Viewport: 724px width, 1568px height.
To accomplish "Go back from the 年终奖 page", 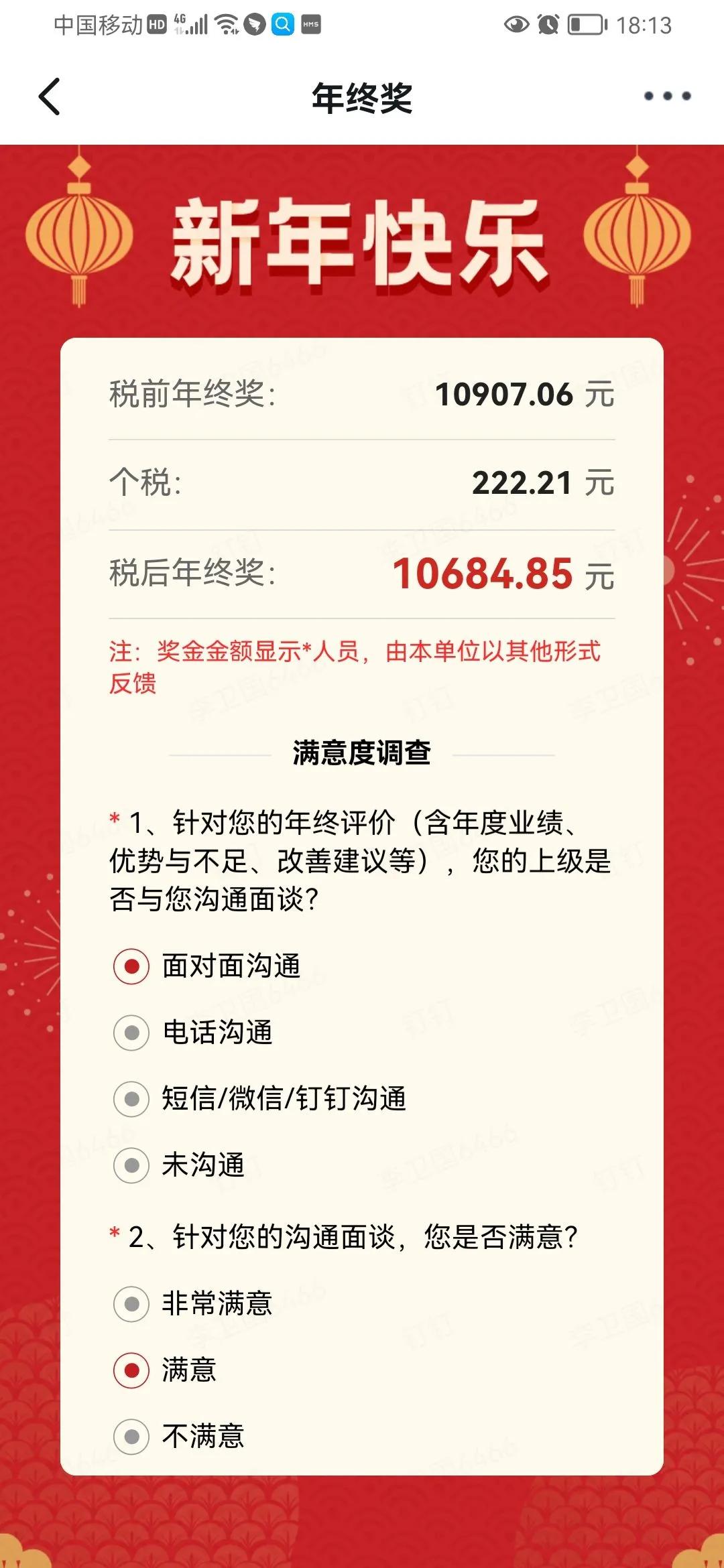I will pyautogui.click(x=50, y=96).
